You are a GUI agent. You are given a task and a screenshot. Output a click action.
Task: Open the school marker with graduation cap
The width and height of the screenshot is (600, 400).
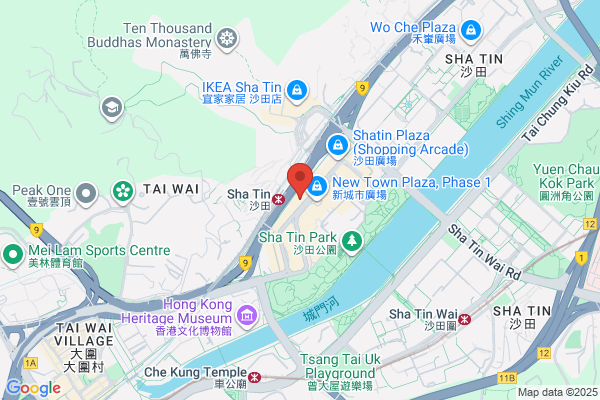[x=112, y=109]
